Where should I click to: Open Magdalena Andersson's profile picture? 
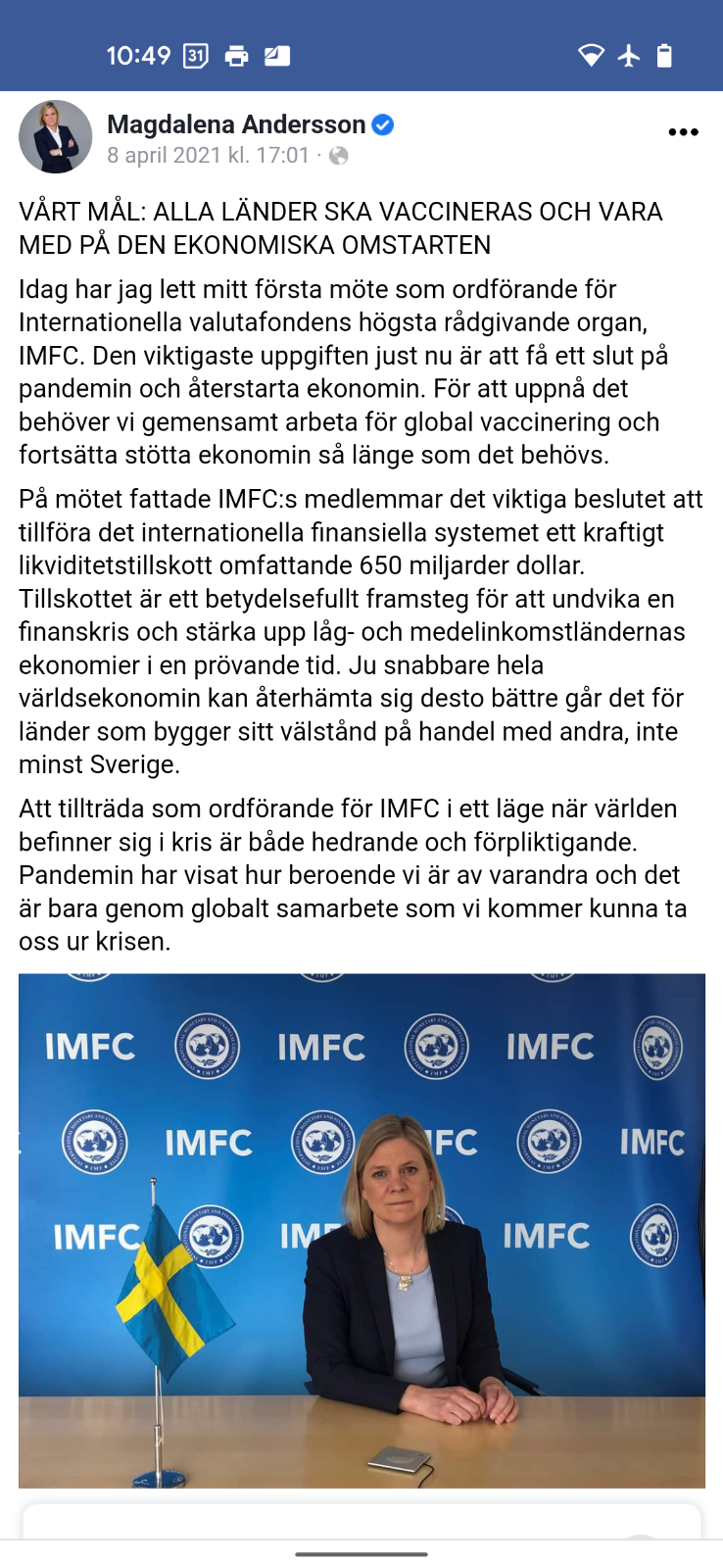click(55, 137)
